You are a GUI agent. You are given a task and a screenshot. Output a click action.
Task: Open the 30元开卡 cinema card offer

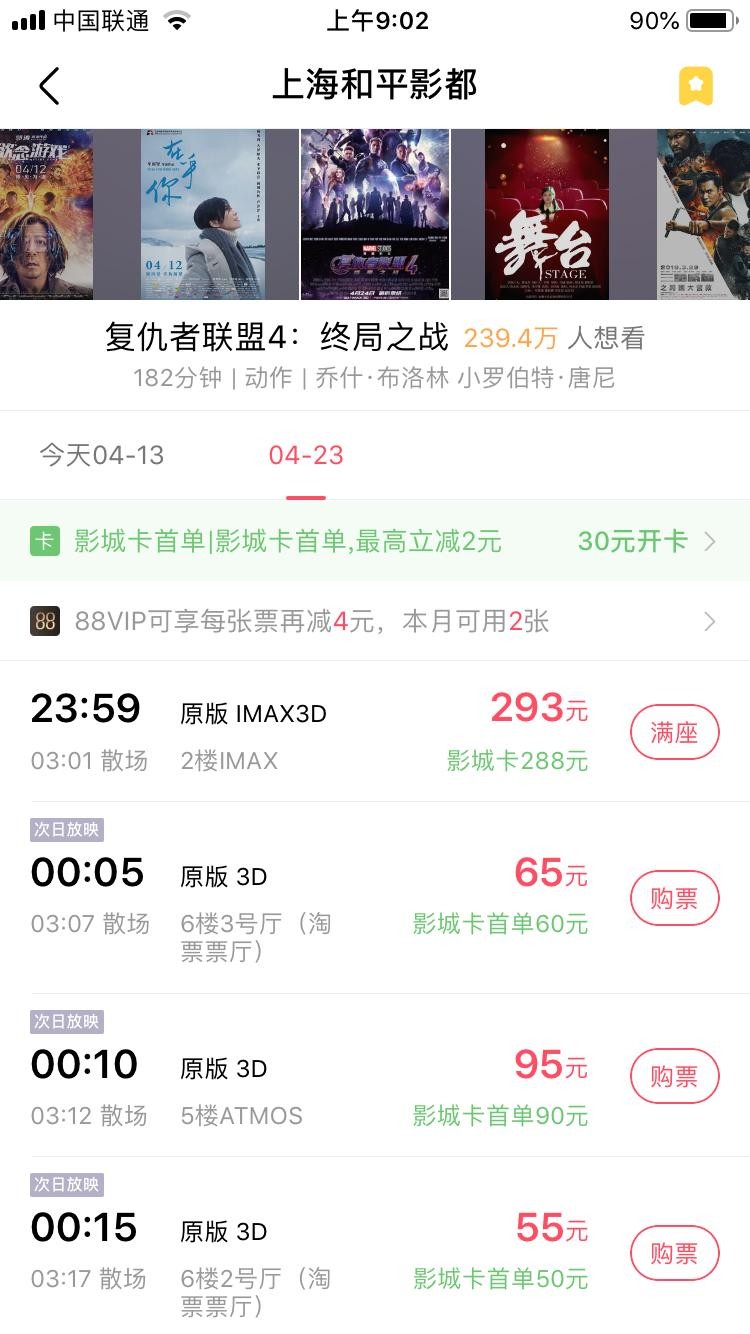[x=646, y=542]
